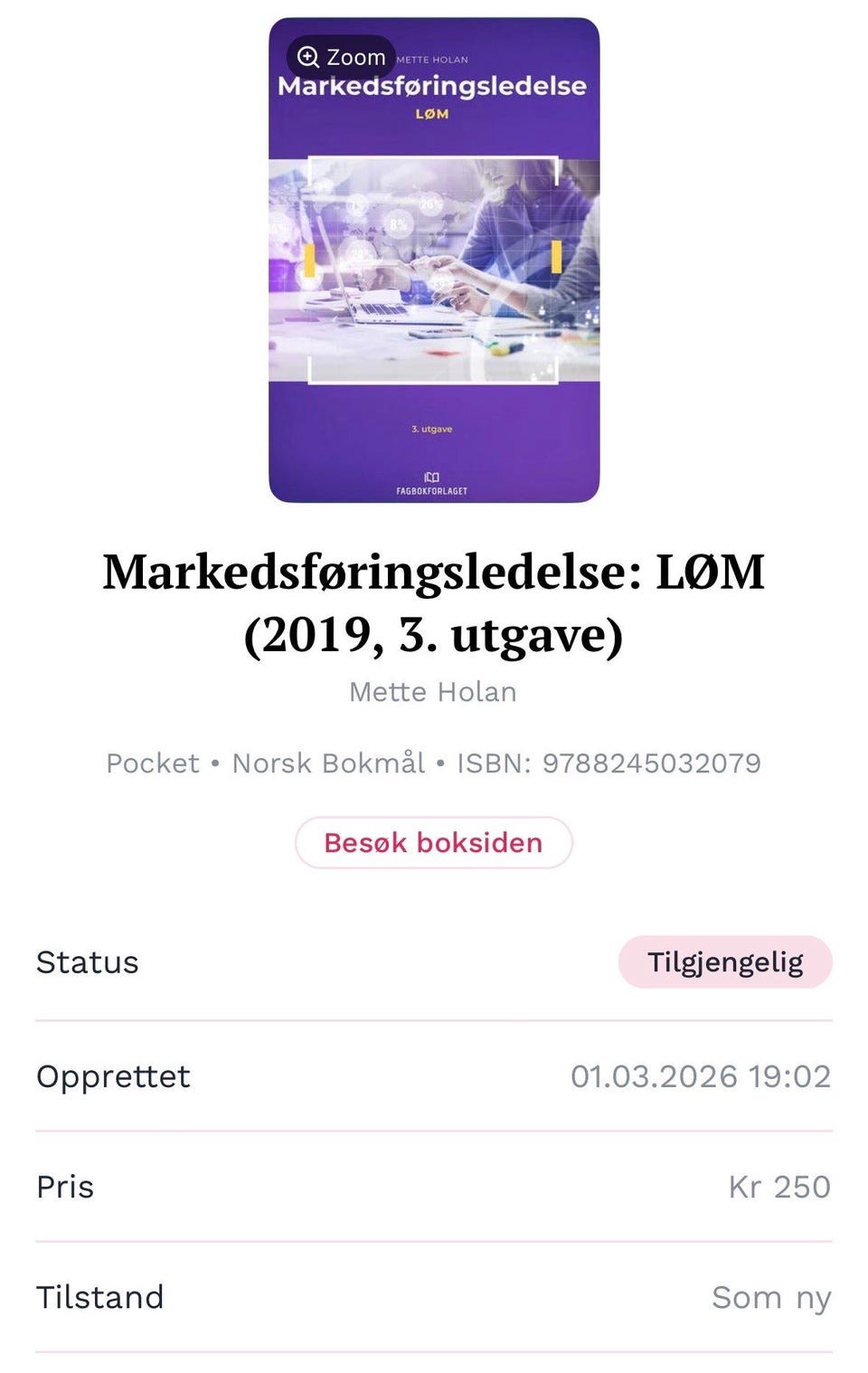Click the author name Mette Holan
Viewport: 868px width, 1373px height.
433,691
